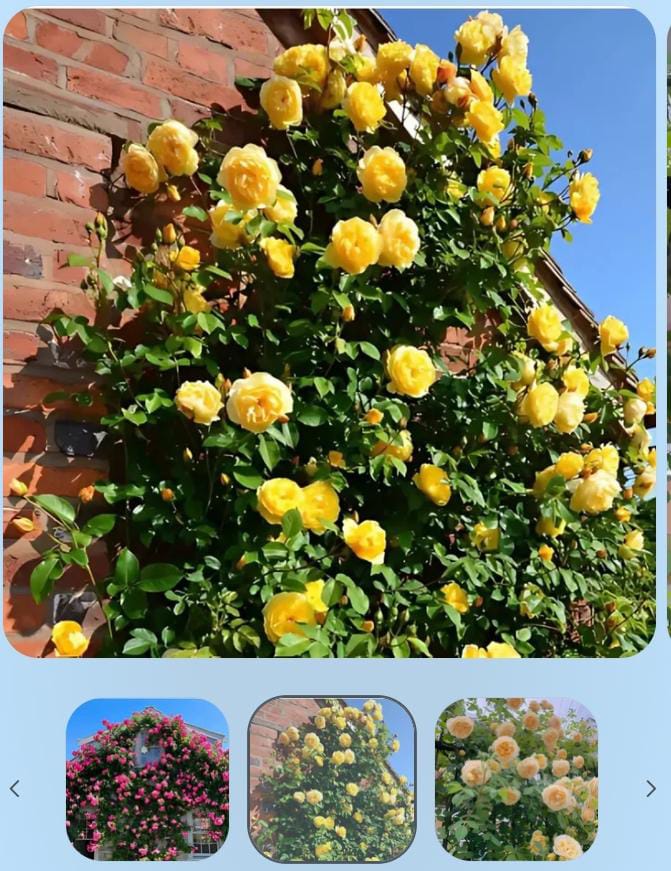
Task: Select the pink climbing roses thumbnail
Action: 147,779
